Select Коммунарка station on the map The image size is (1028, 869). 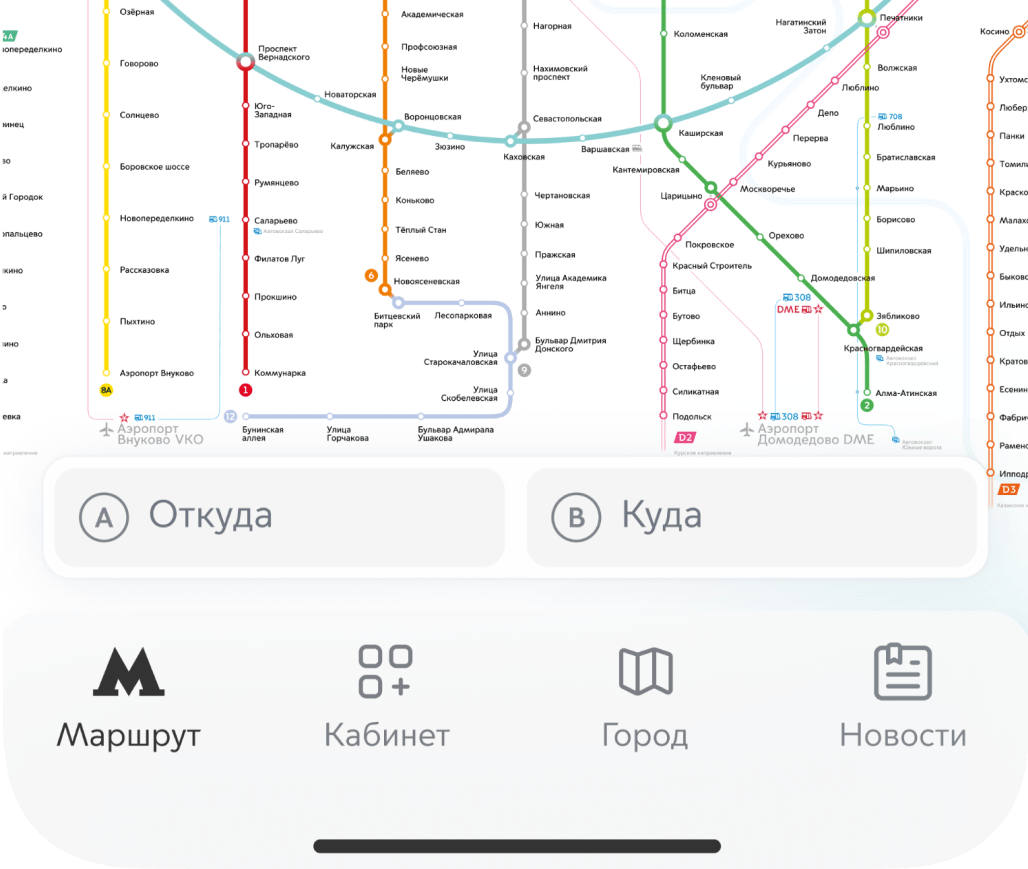tap(245, 373)
